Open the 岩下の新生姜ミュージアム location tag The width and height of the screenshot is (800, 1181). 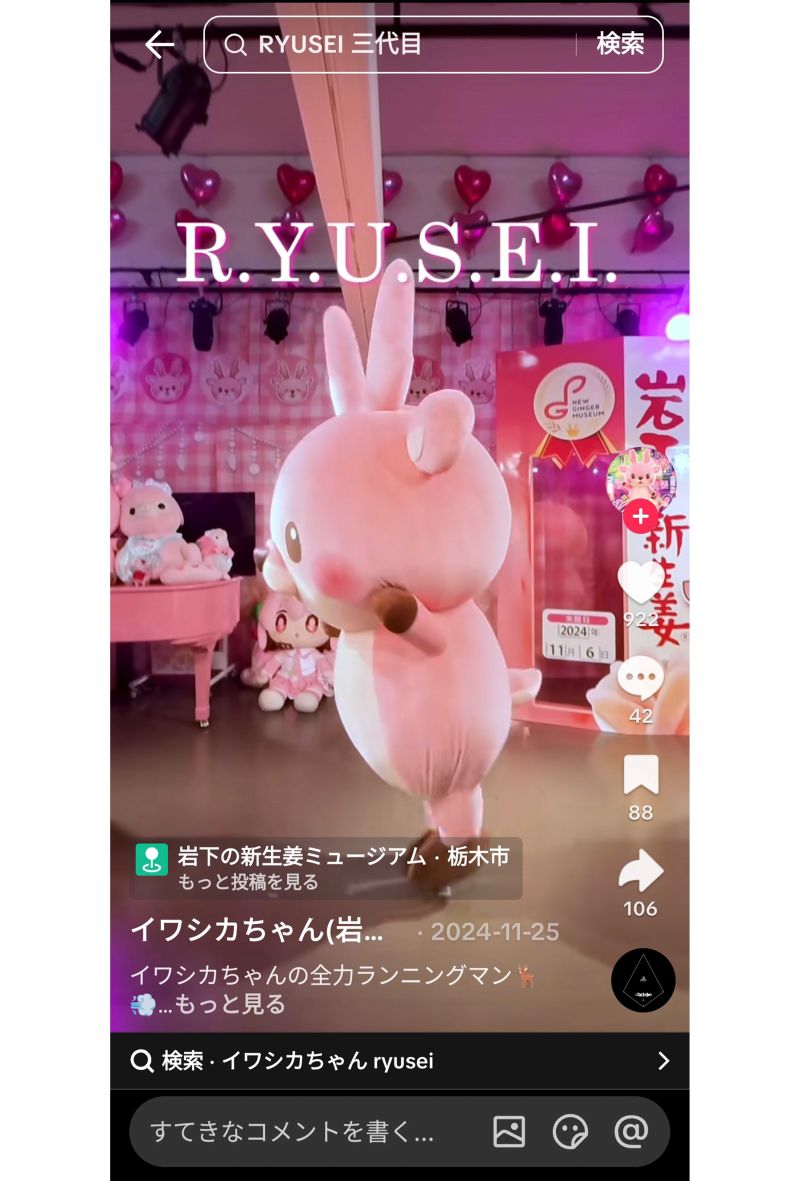pyautogui.click(x=328, y=867)
